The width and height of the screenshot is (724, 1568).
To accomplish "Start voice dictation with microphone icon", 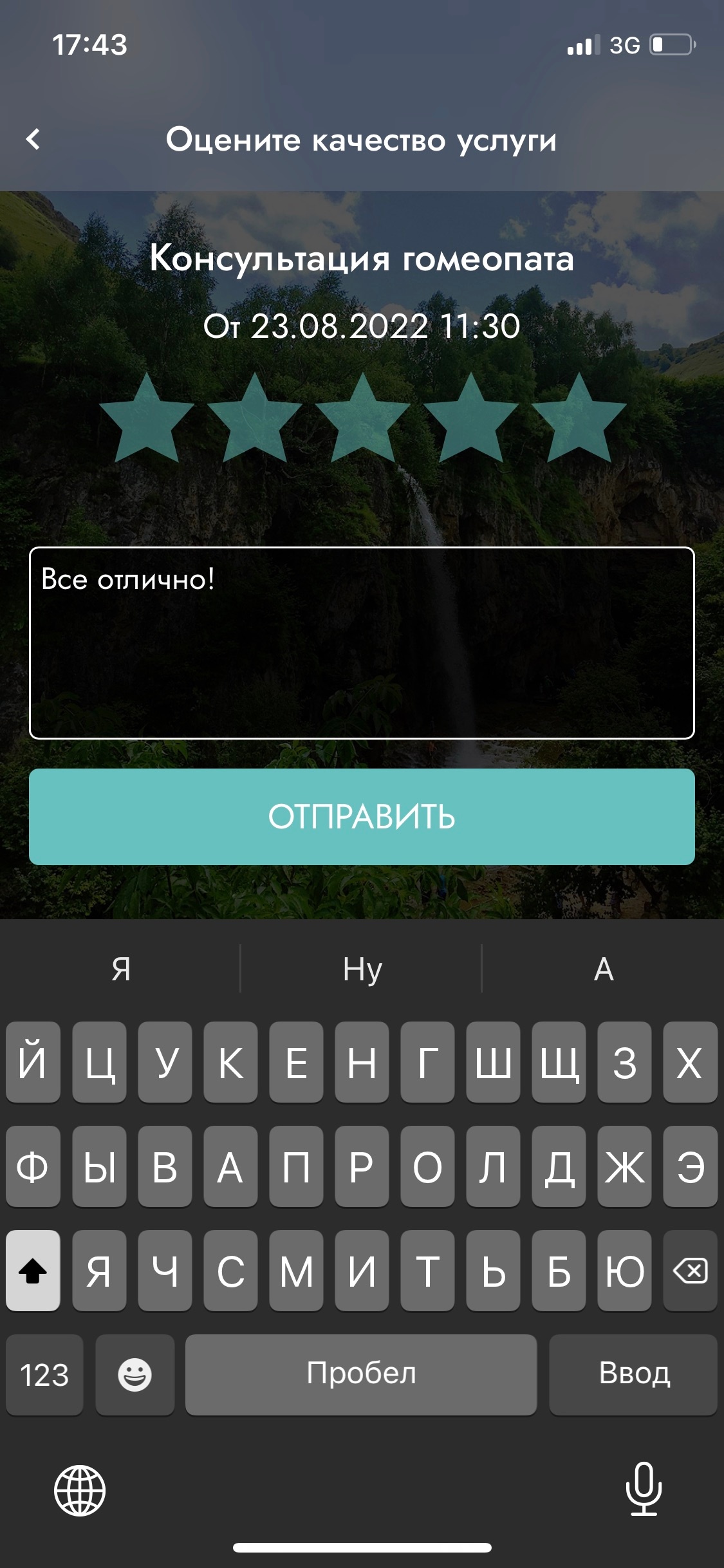I will [644, 1489].
